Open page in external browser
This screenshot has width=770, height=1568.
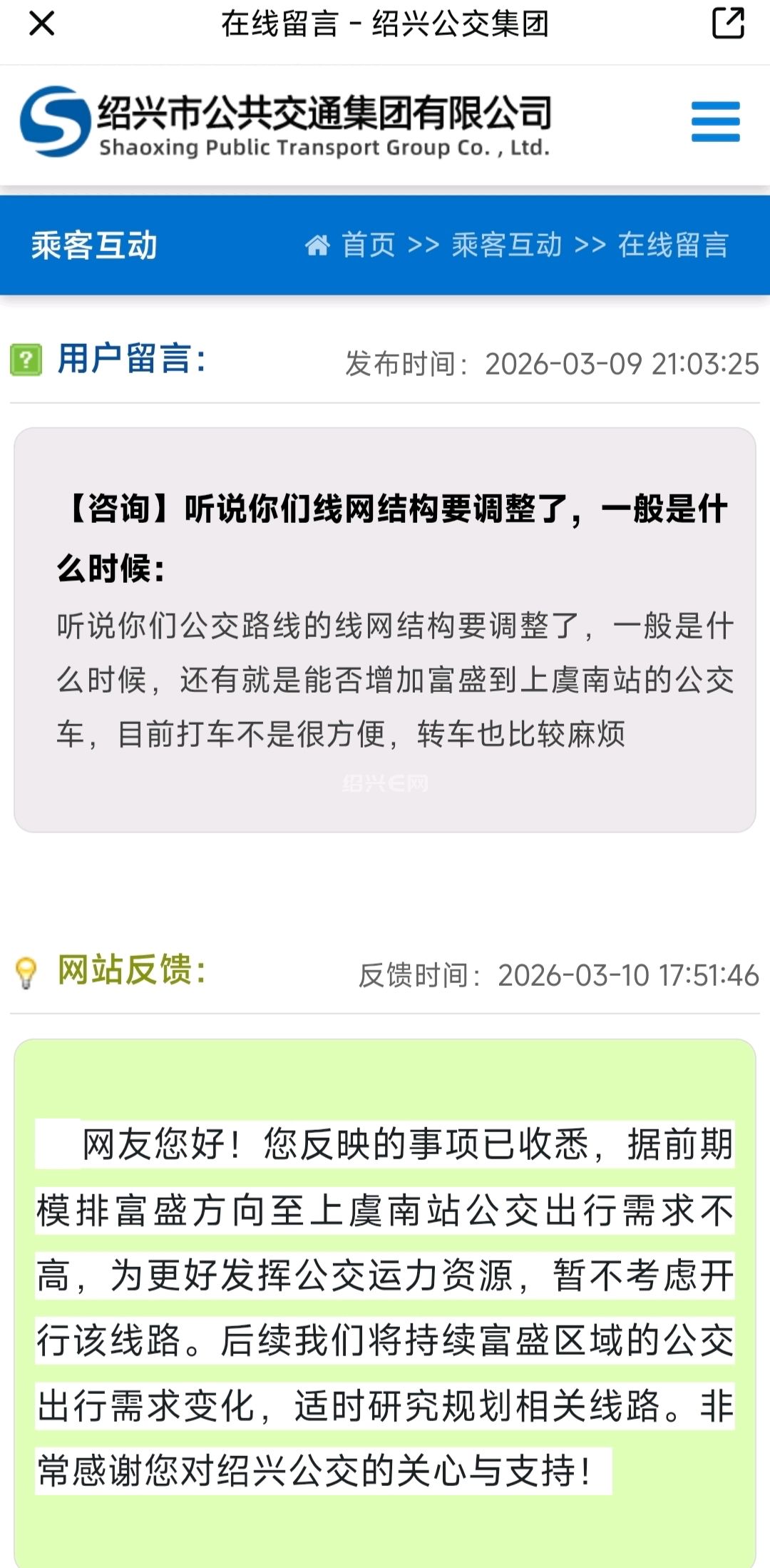click(x=728, y=23)
